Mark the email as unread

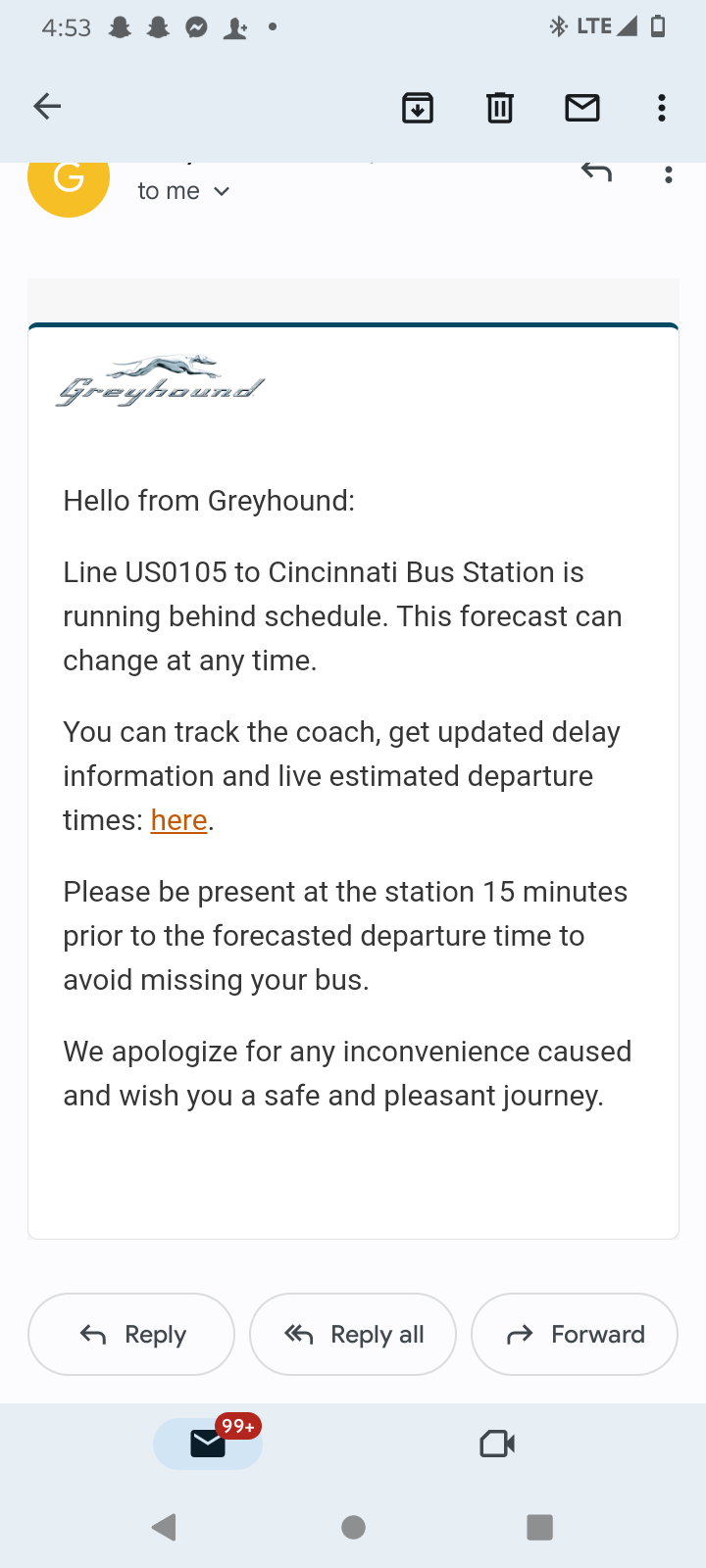tap(582, 107)
